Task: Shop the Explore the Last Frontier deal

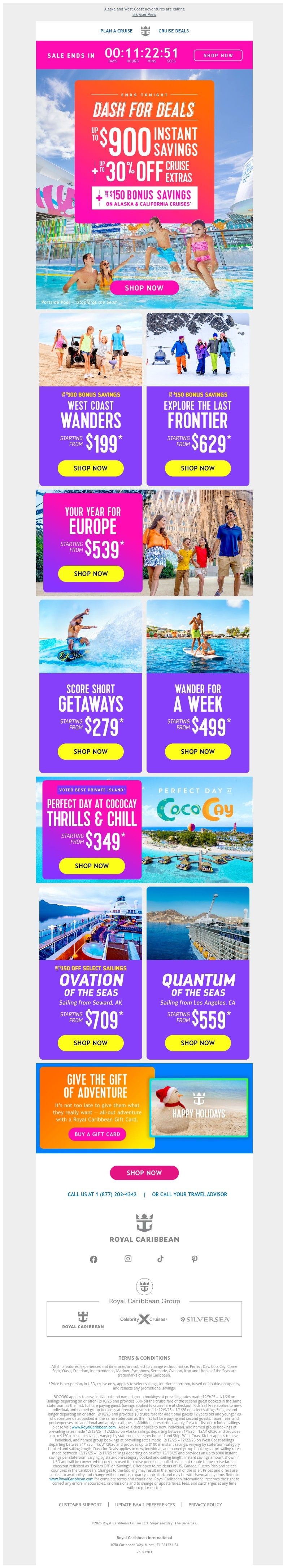Action: [x=197, y=468]
